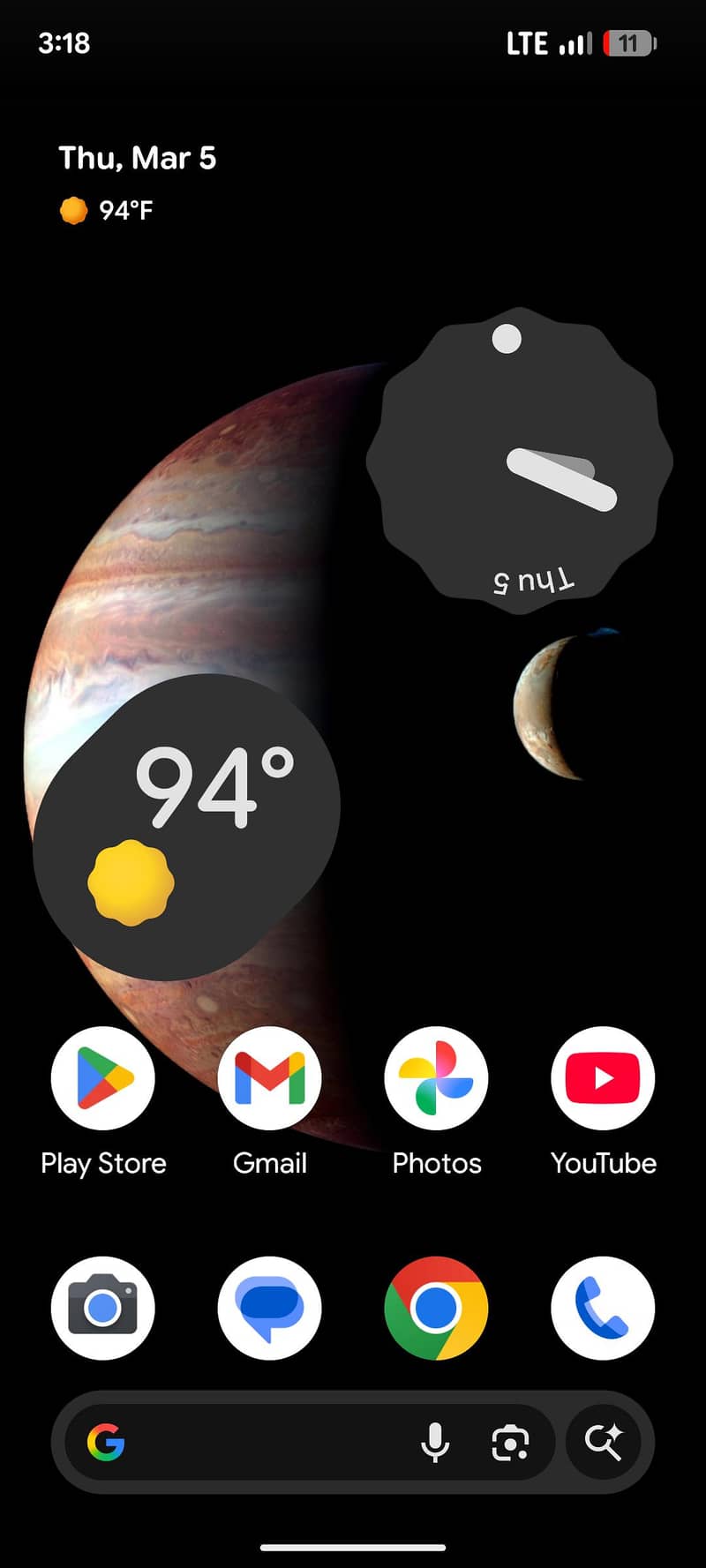Tap the Pixel search sparkle icon
The height and width of the screenshot is (1568, 706).
point(605,1442)
